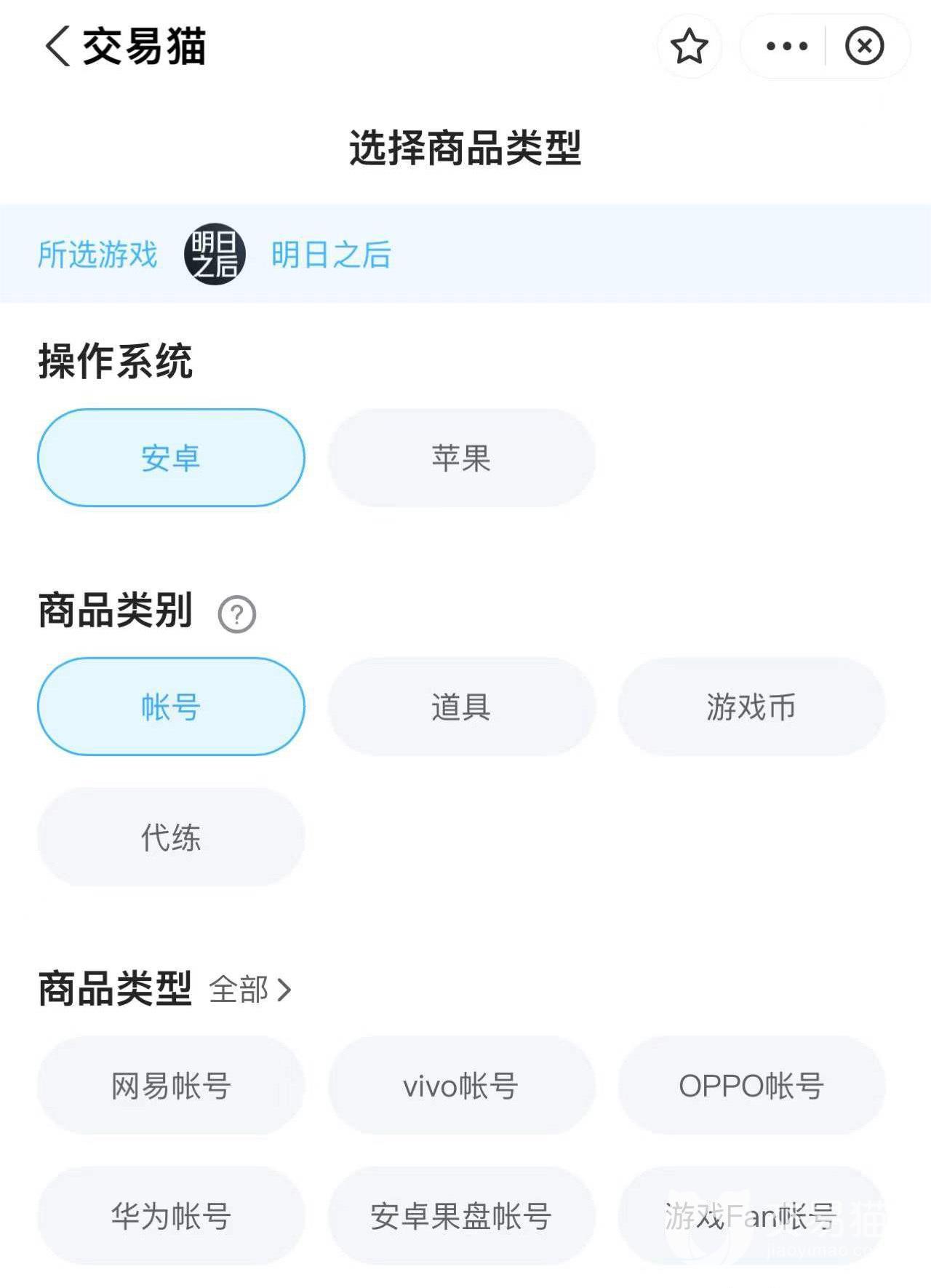Choose 华为帐号 type
Viewport: 931px width, 1288px height.
click(171, 1216)
